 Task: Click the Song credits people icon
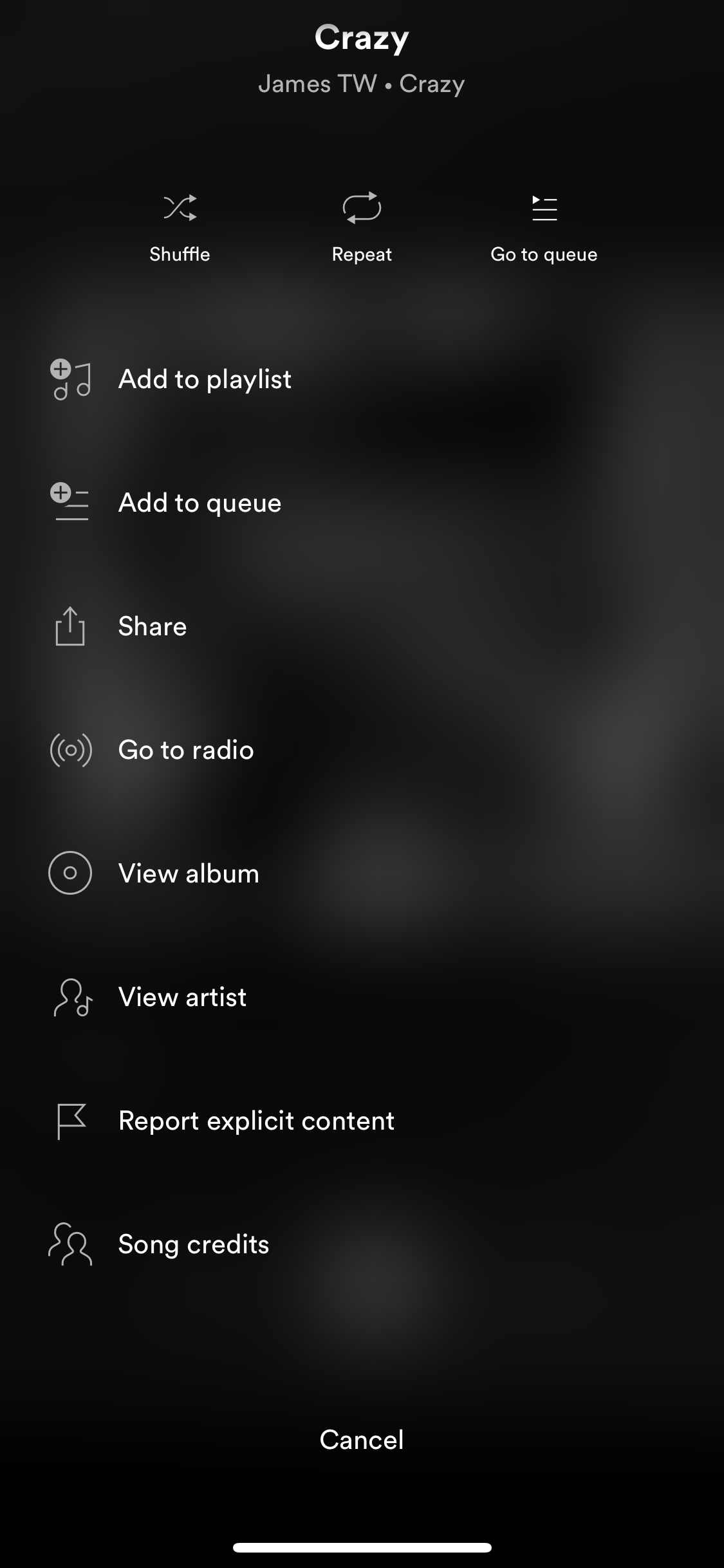[x=70, y=1244]
